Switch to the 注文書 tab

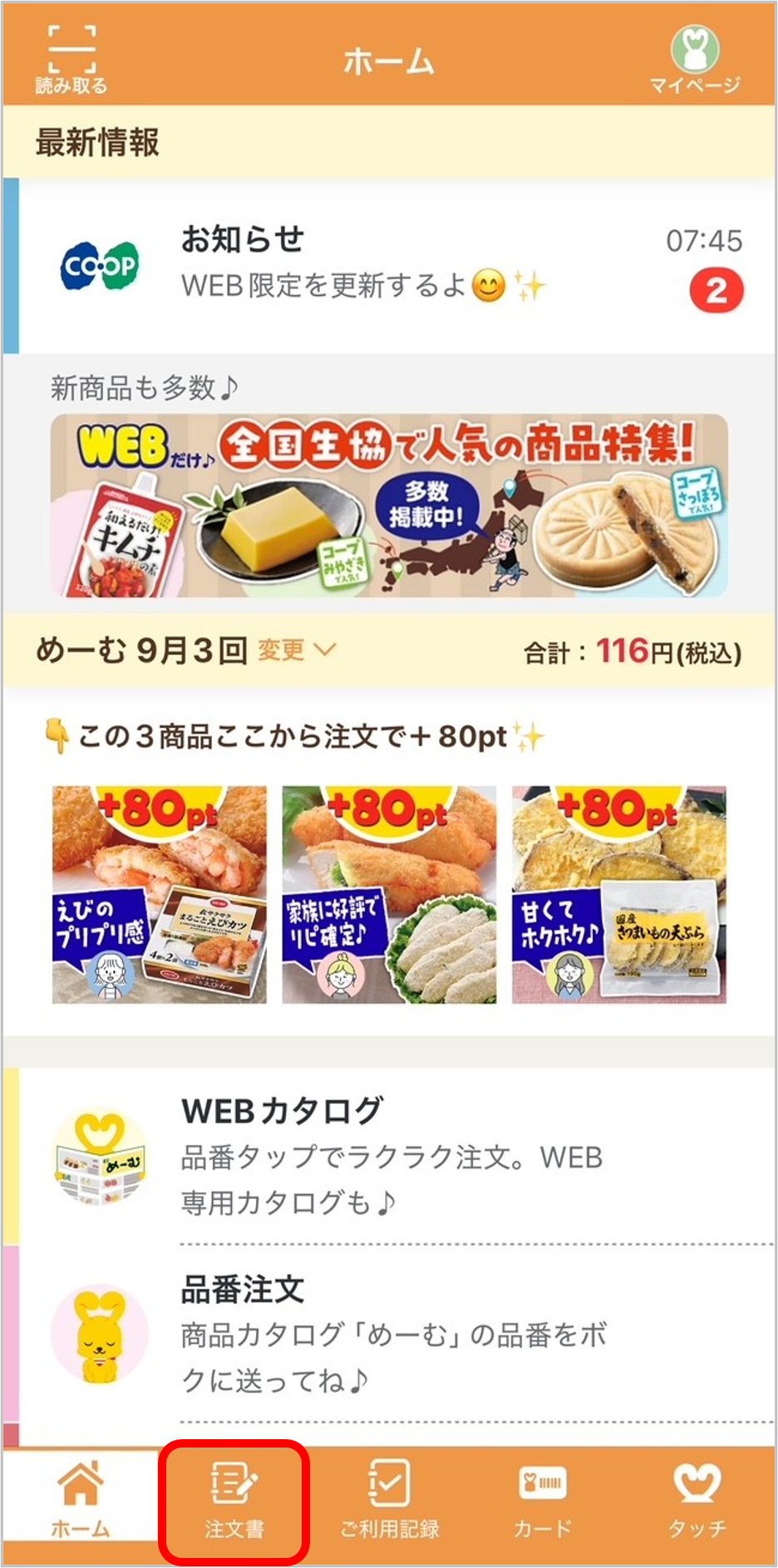pyautogui.click(x=234, y=1500)
